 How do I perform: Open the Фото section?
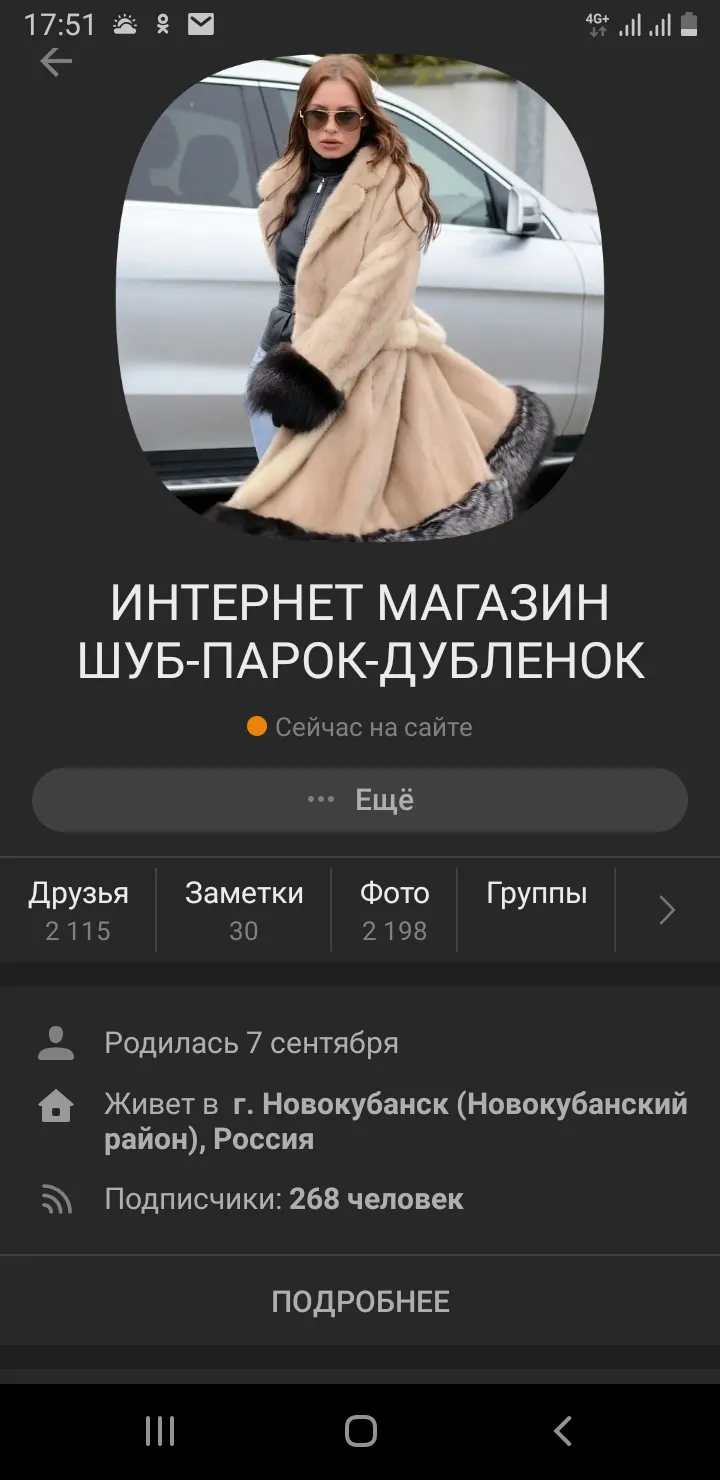click(x=394, y=910)
